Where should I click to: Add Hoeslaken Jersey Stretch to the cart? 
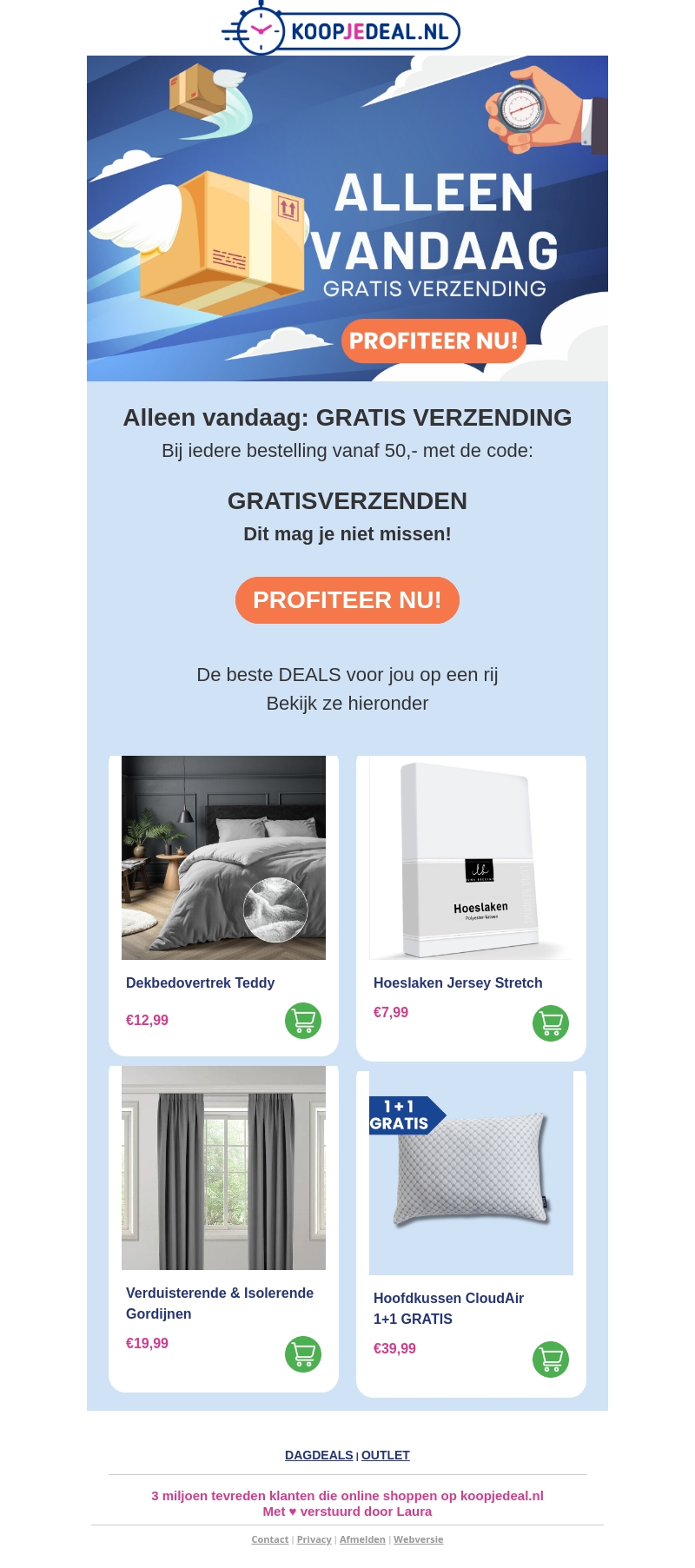(551, 1023)
